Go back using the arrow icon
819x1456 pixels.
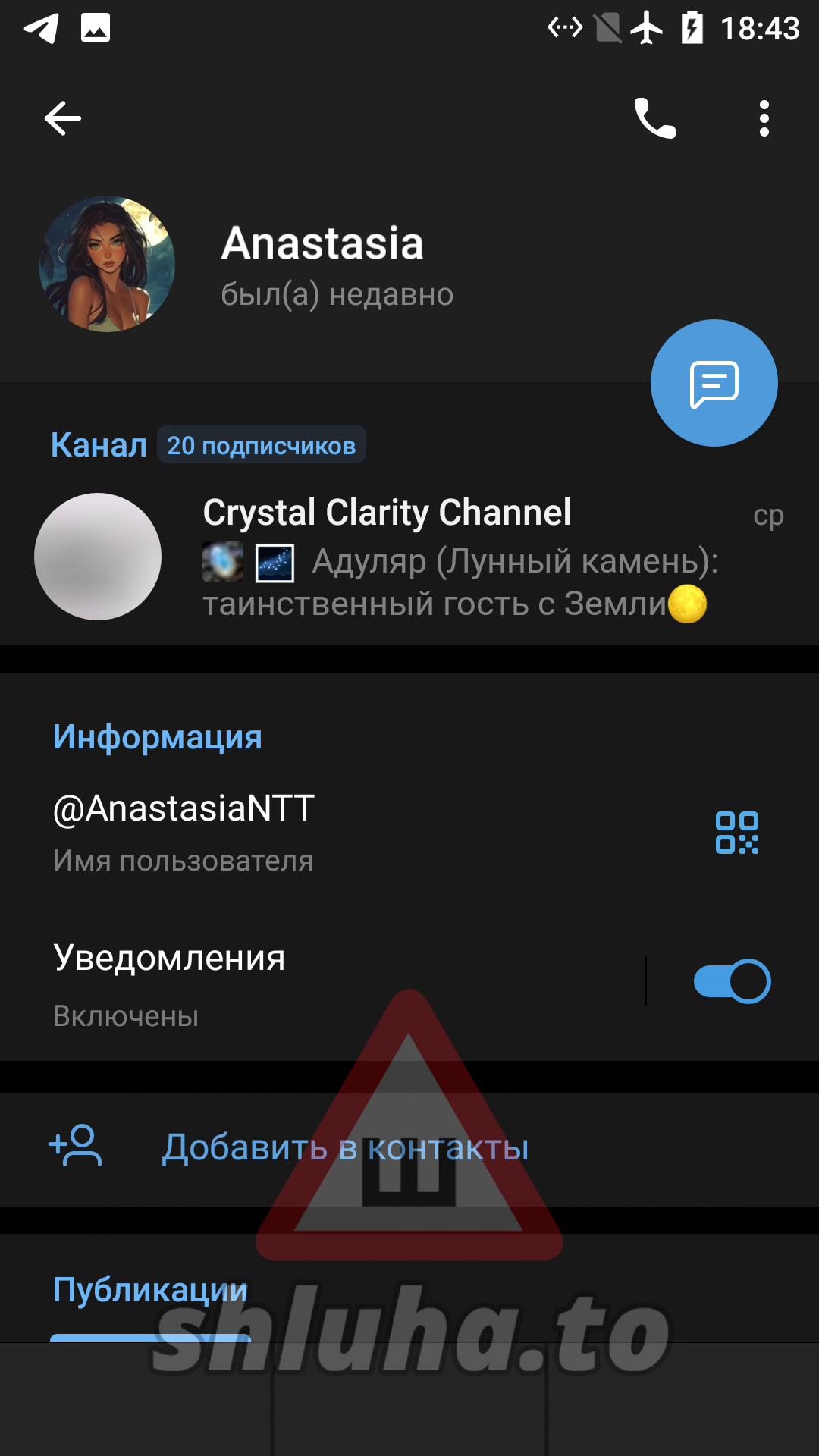pos(62,118)
